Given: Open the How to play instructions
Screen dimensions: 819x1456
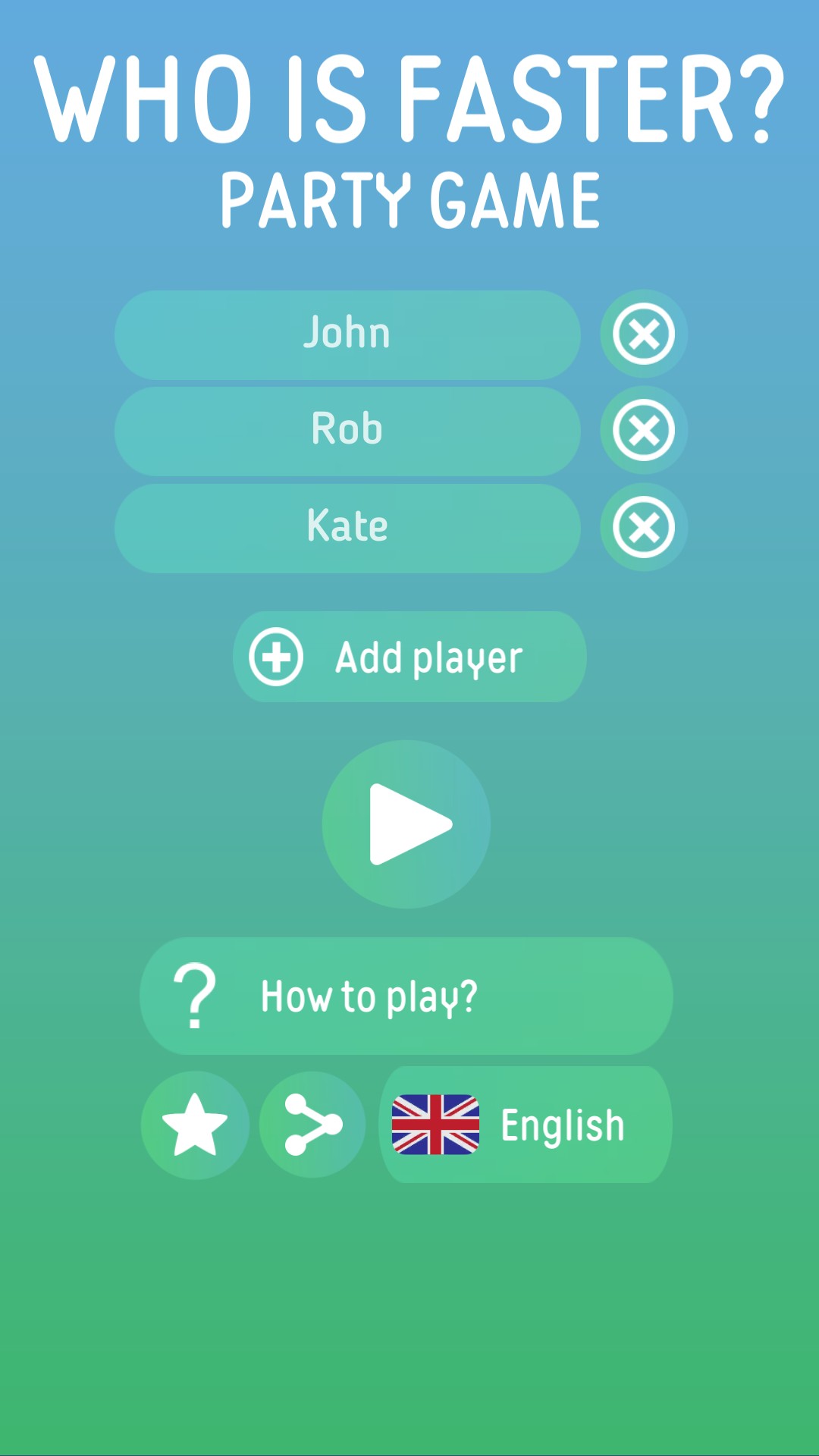Looking at the screenshot, I should [406, 996].
